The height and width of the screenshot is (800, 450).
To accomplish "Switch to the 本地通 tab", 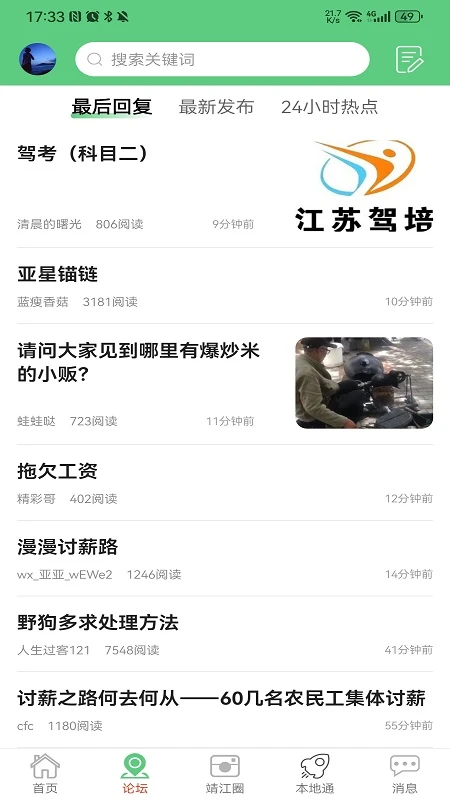I will [x=315, y=774].
